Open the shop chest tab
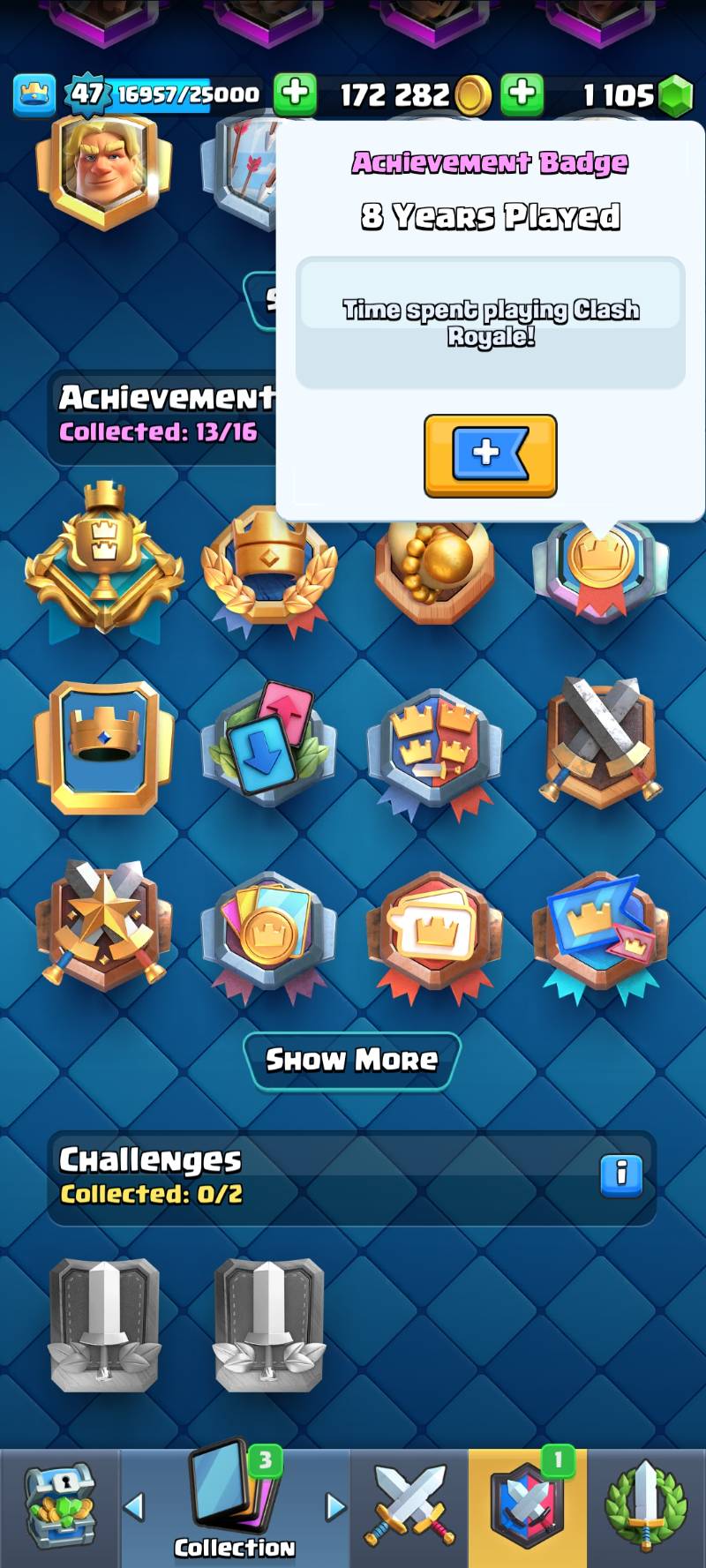The image size is (706, 1568). pos(59,1507)
